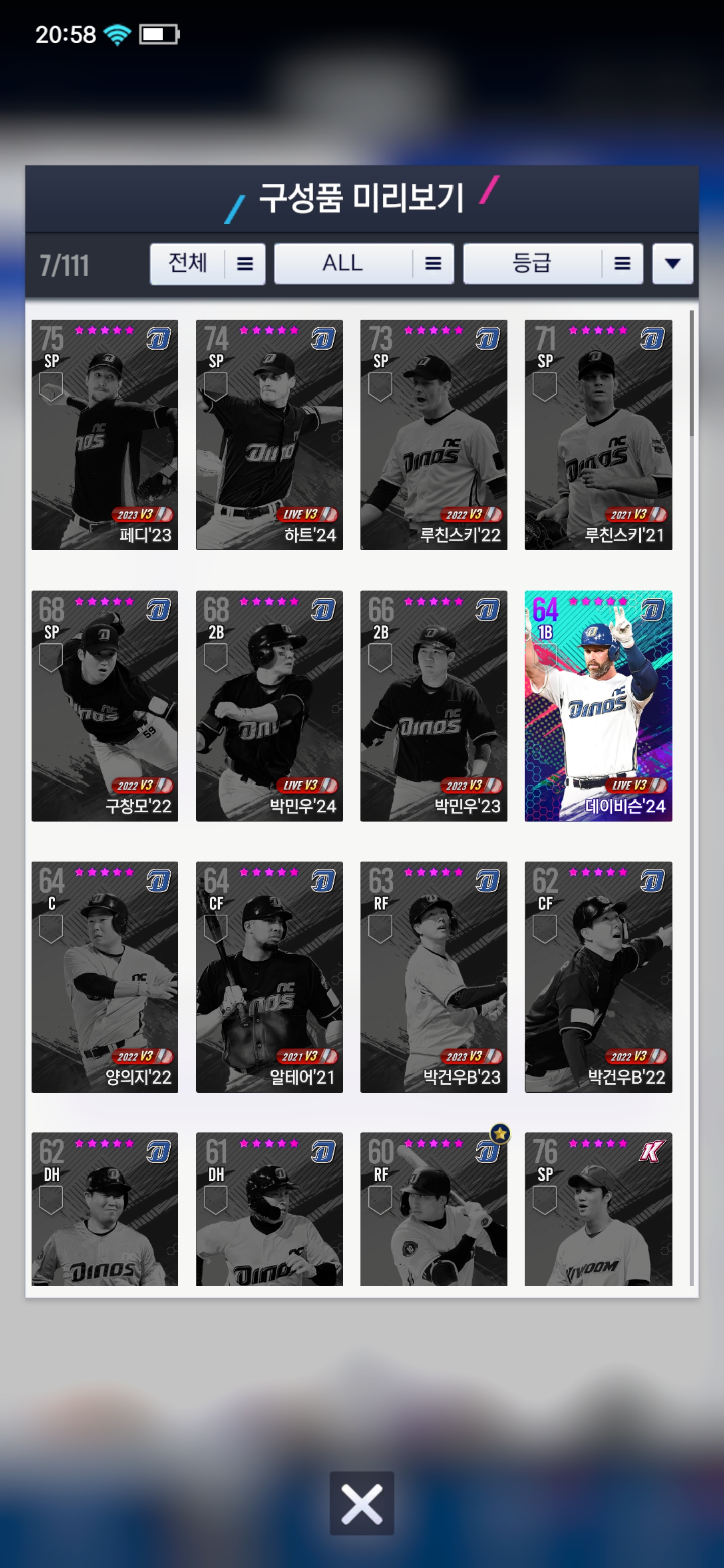Open the 루친스키'22 card
The width and height of the screenshot is (724, 1568).
click(433, 435)
